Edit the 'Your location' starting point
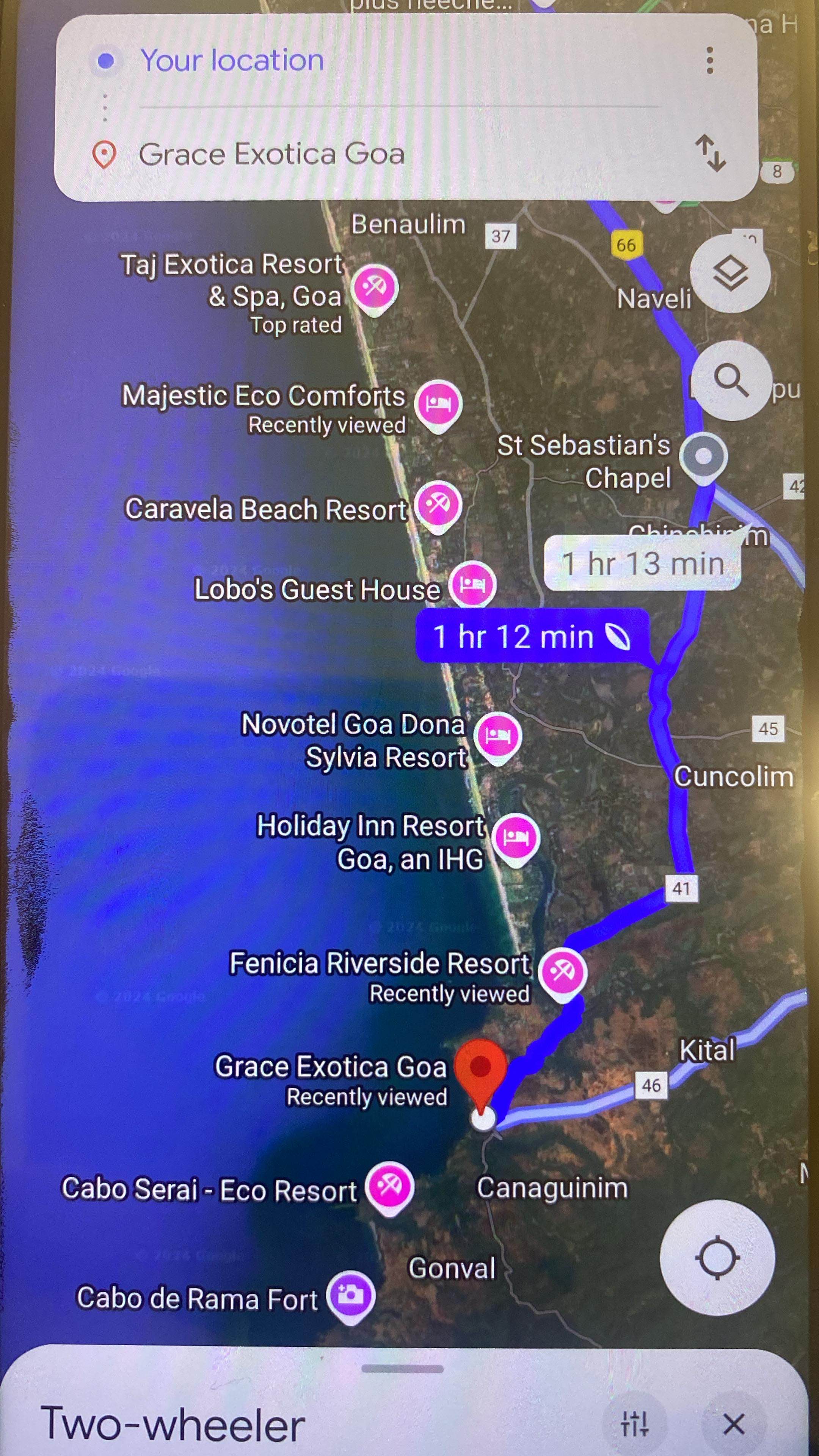819x1456 pixels. [x=232, y=60]
